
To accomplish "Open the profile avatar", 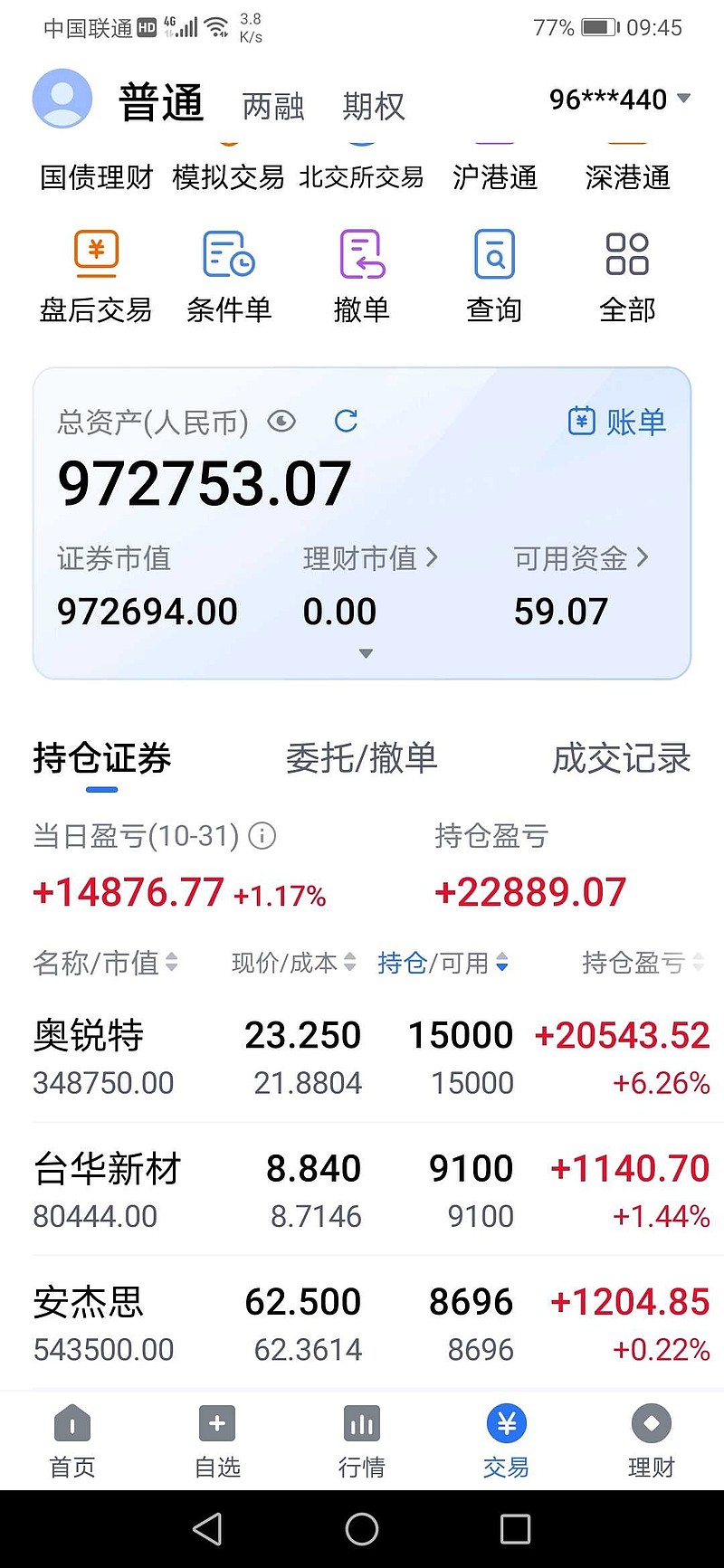I will [62, 99].
